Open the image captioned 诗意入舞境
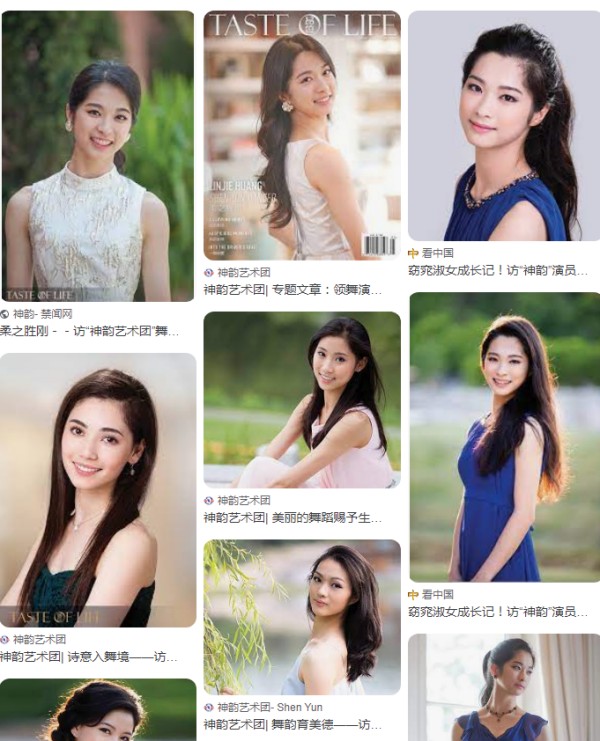This screenshot has width=600, height=741. [97, 489]
